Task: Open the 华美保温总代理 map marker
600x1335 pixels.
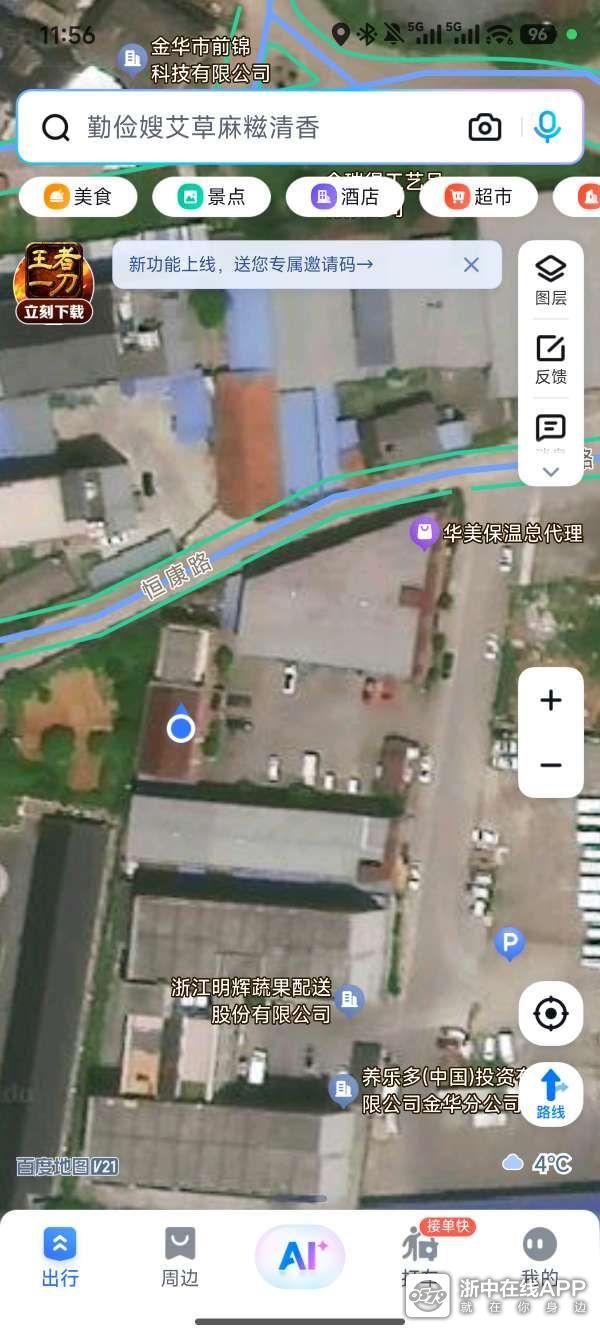Action: point(425,533)
